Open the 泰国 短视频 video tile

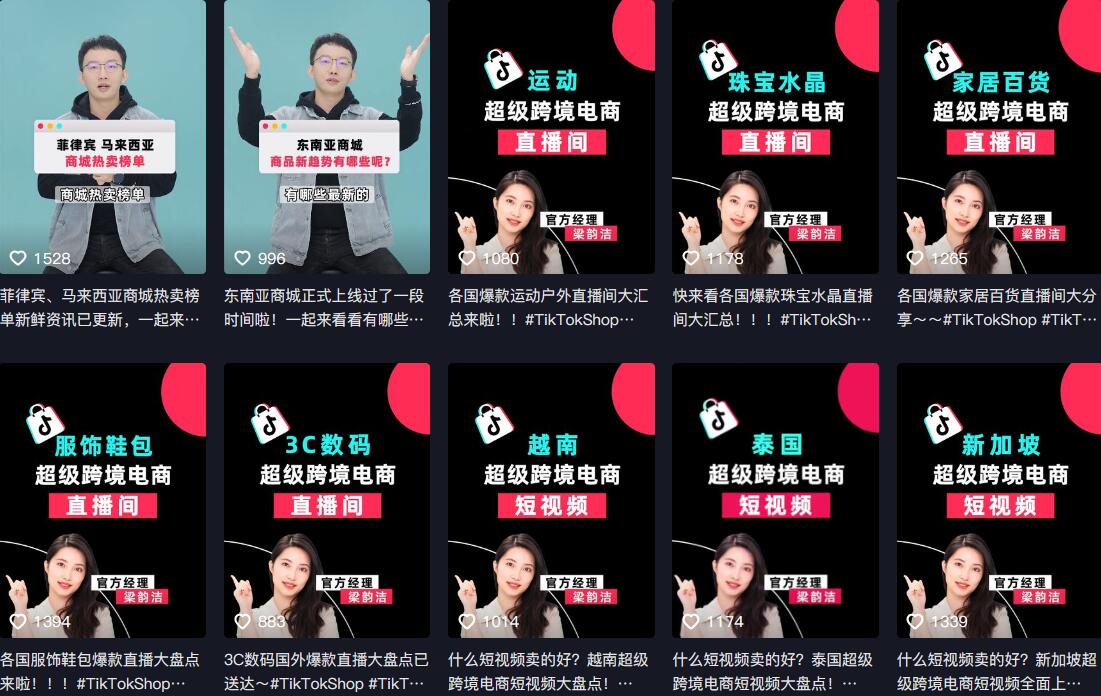775,500
